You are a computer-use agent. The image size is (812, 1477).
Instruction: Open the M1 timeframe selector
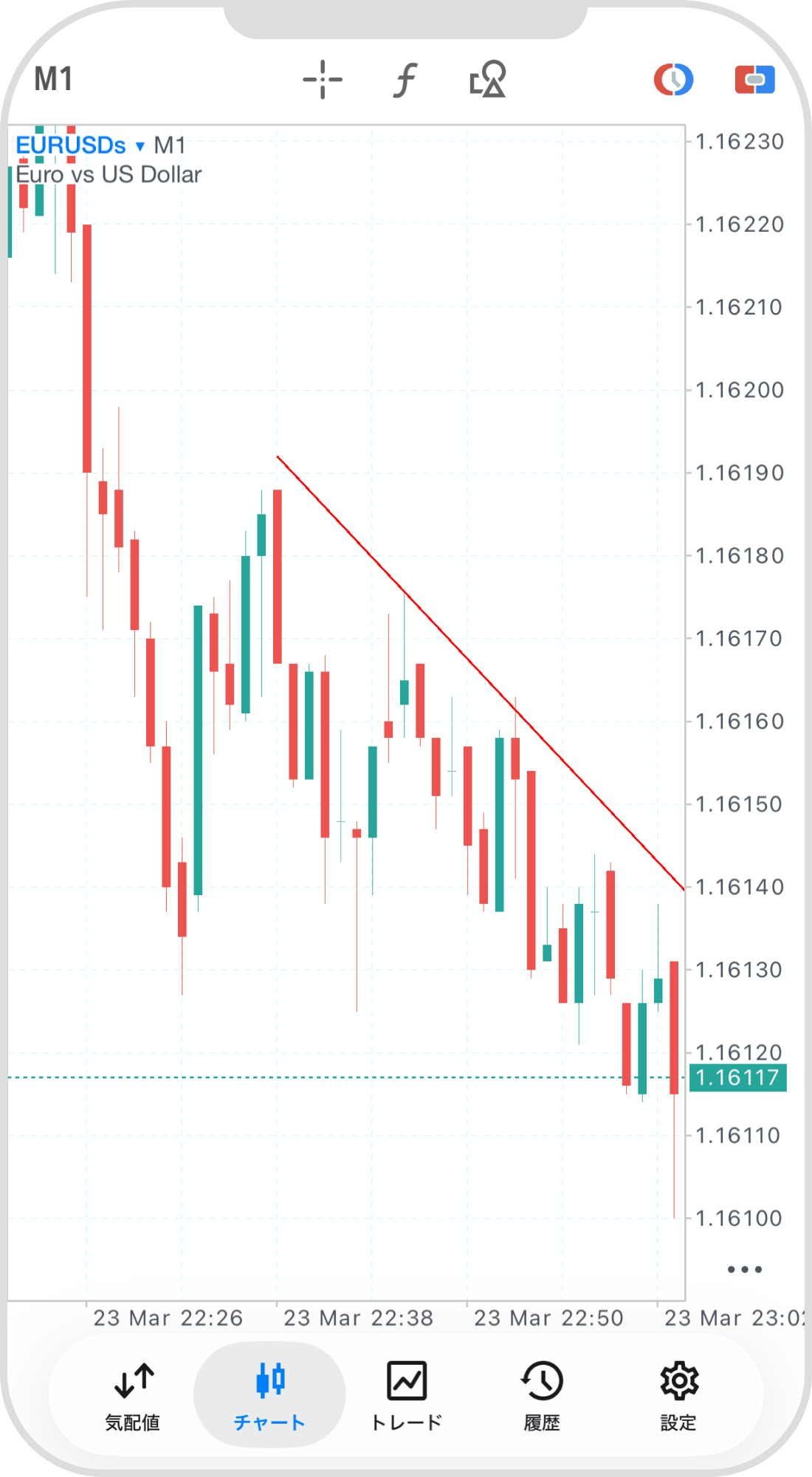point(54,80)
